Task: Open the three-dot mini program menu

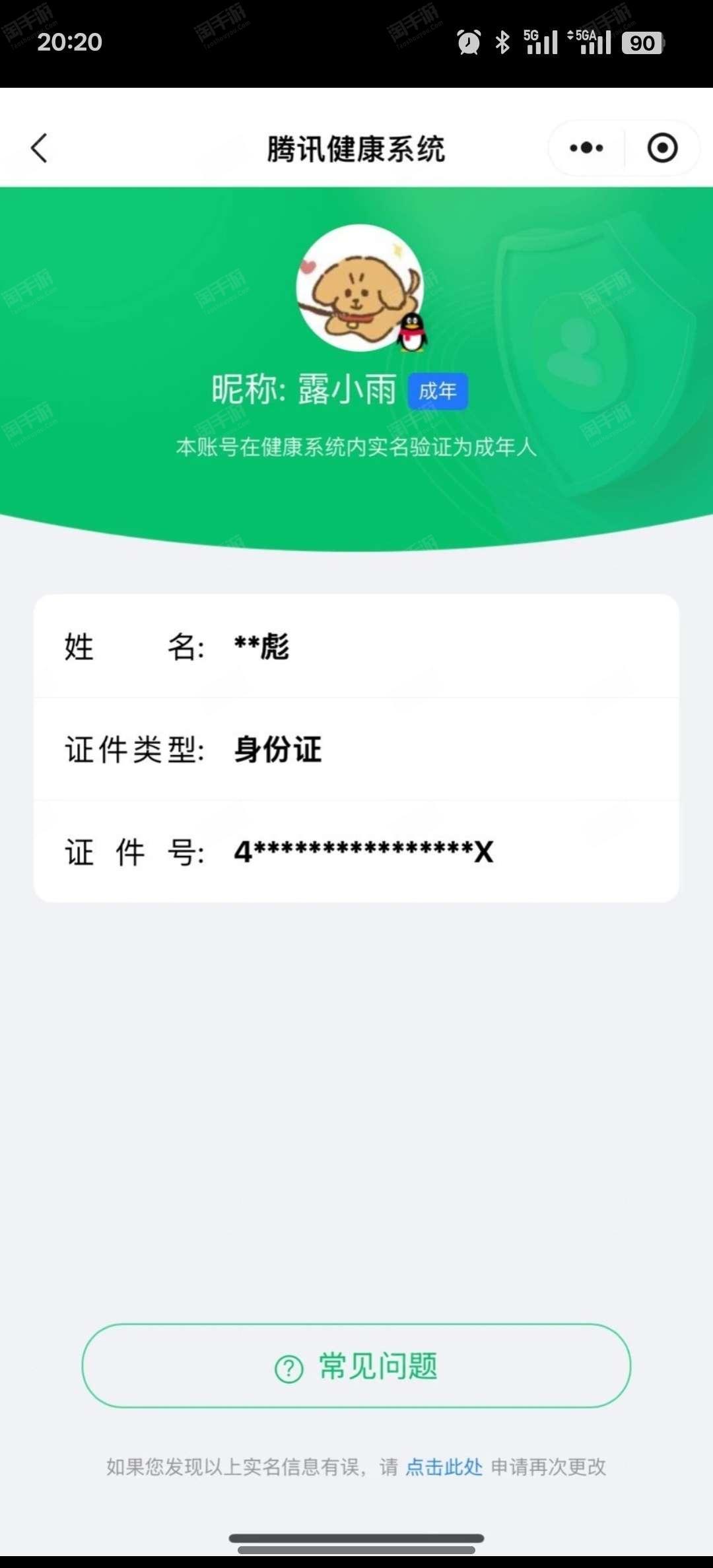Action: 586,148
